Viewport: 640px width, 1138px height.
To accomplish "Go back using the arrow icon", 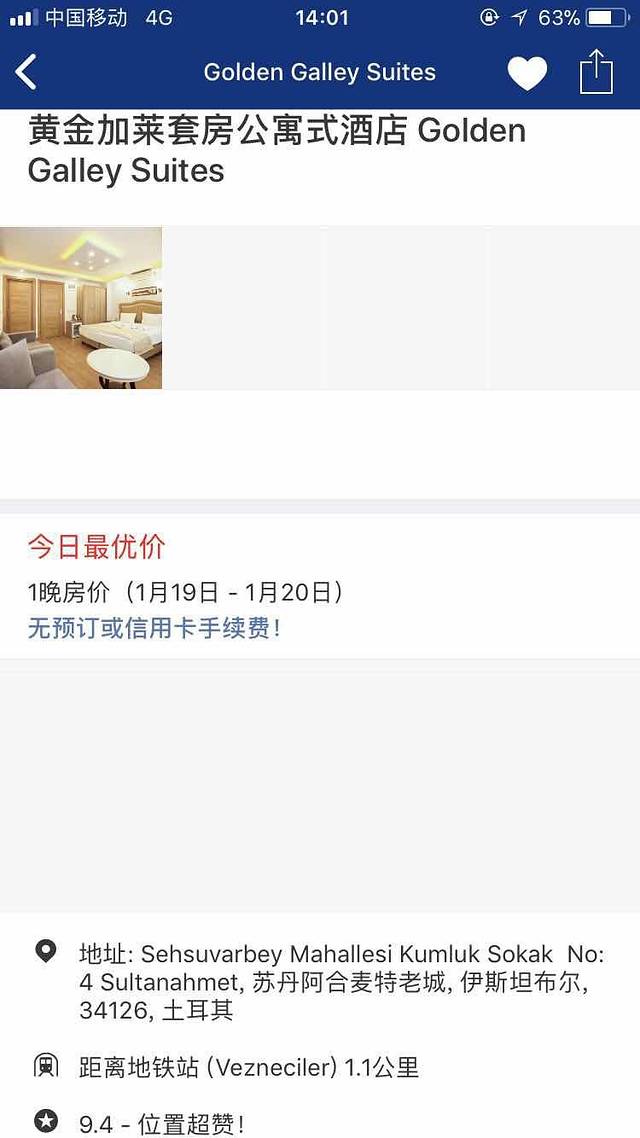I will click(x=27, y=72).
